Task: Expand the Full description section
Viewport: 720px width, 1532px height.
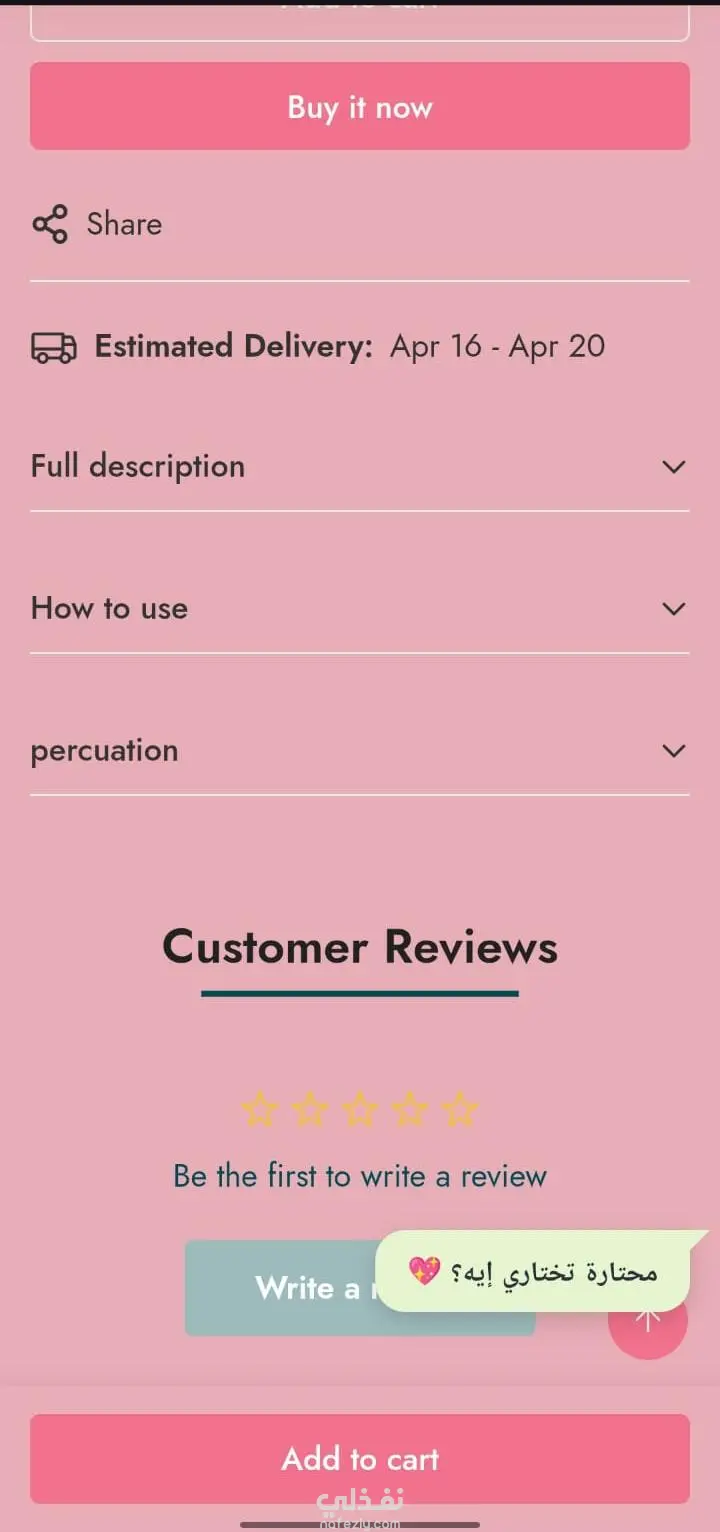Action: point(360,467)
